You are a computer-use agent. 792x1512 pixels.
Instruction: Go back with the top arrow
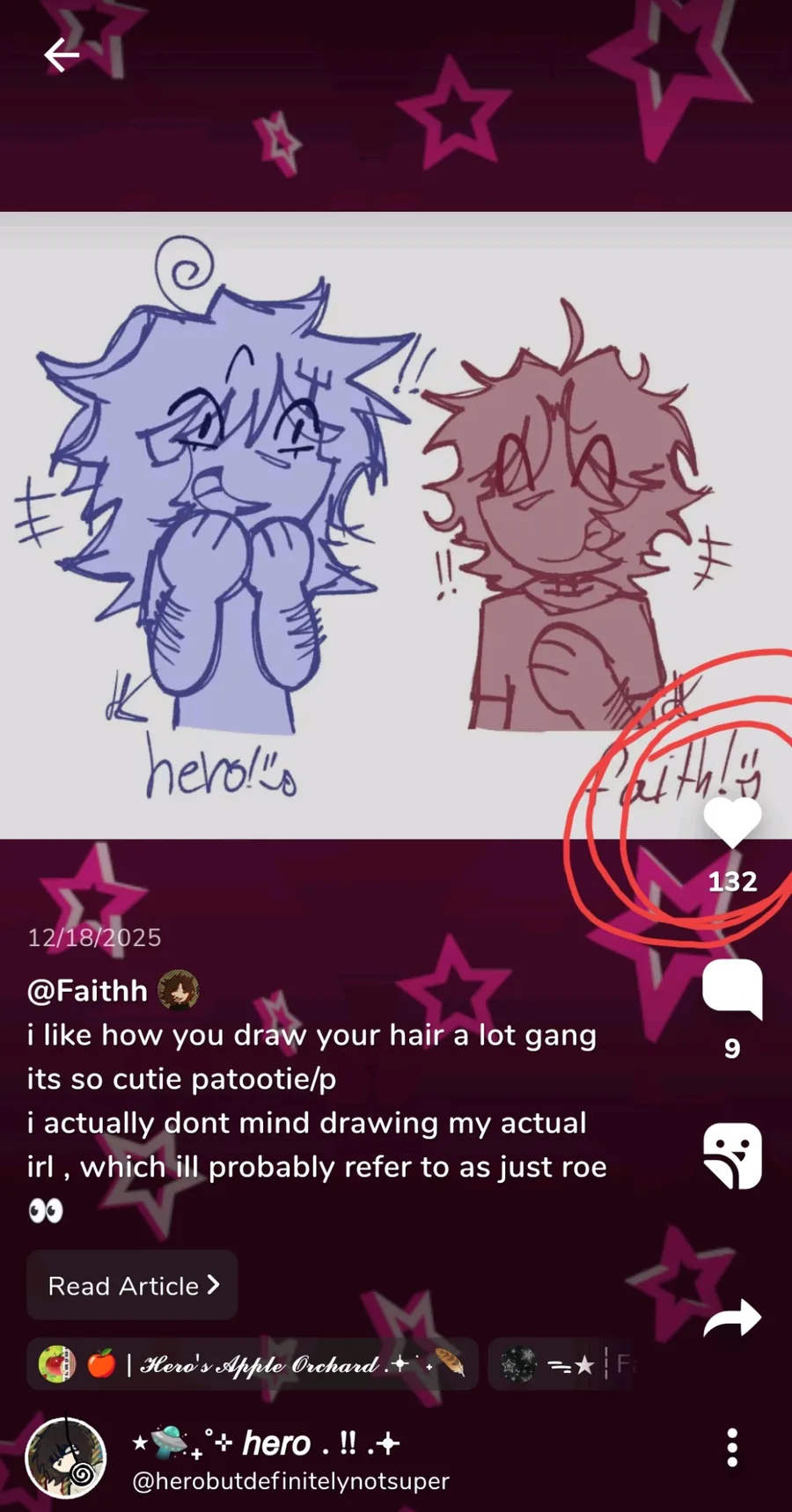coord(62,55)
